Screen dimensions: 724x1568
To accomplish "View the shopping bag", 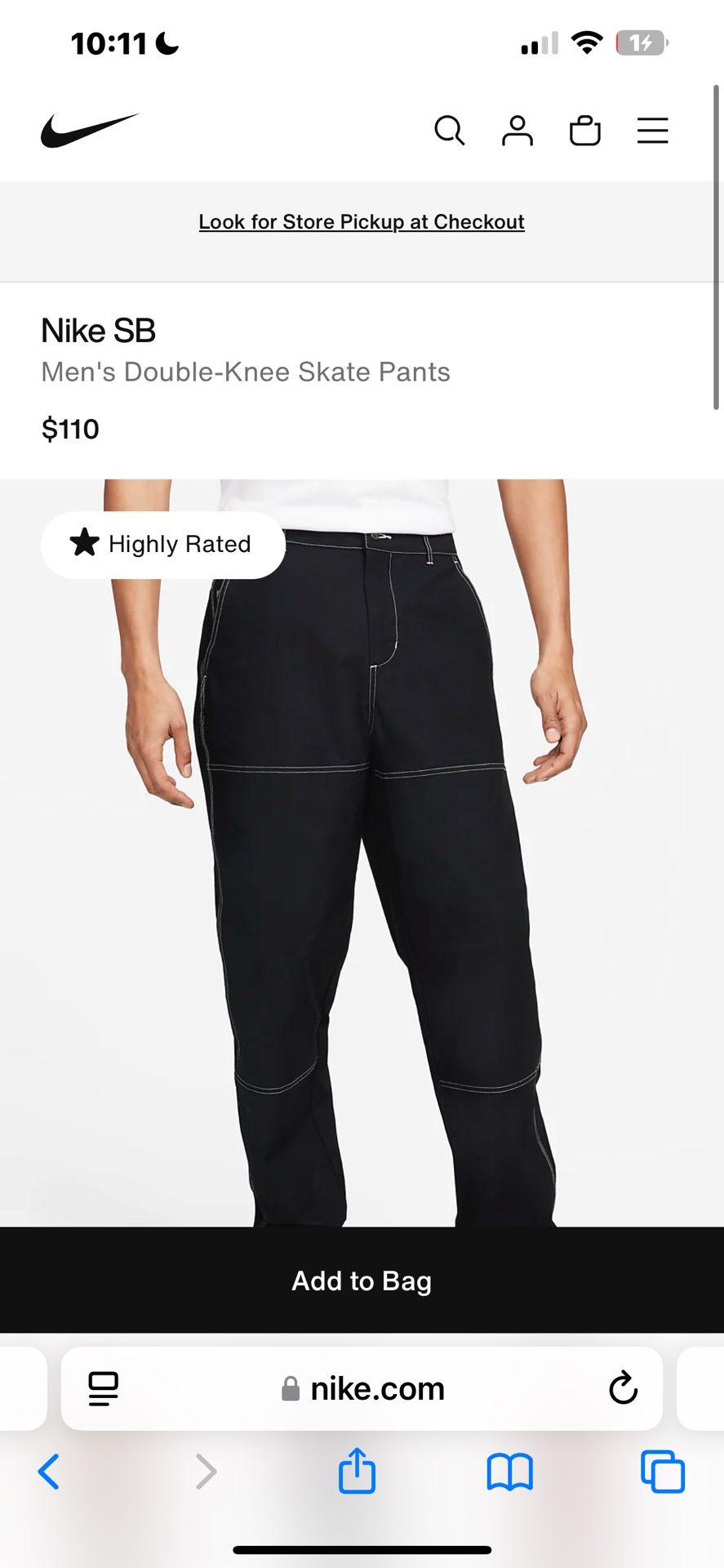I will click(584, 131).
